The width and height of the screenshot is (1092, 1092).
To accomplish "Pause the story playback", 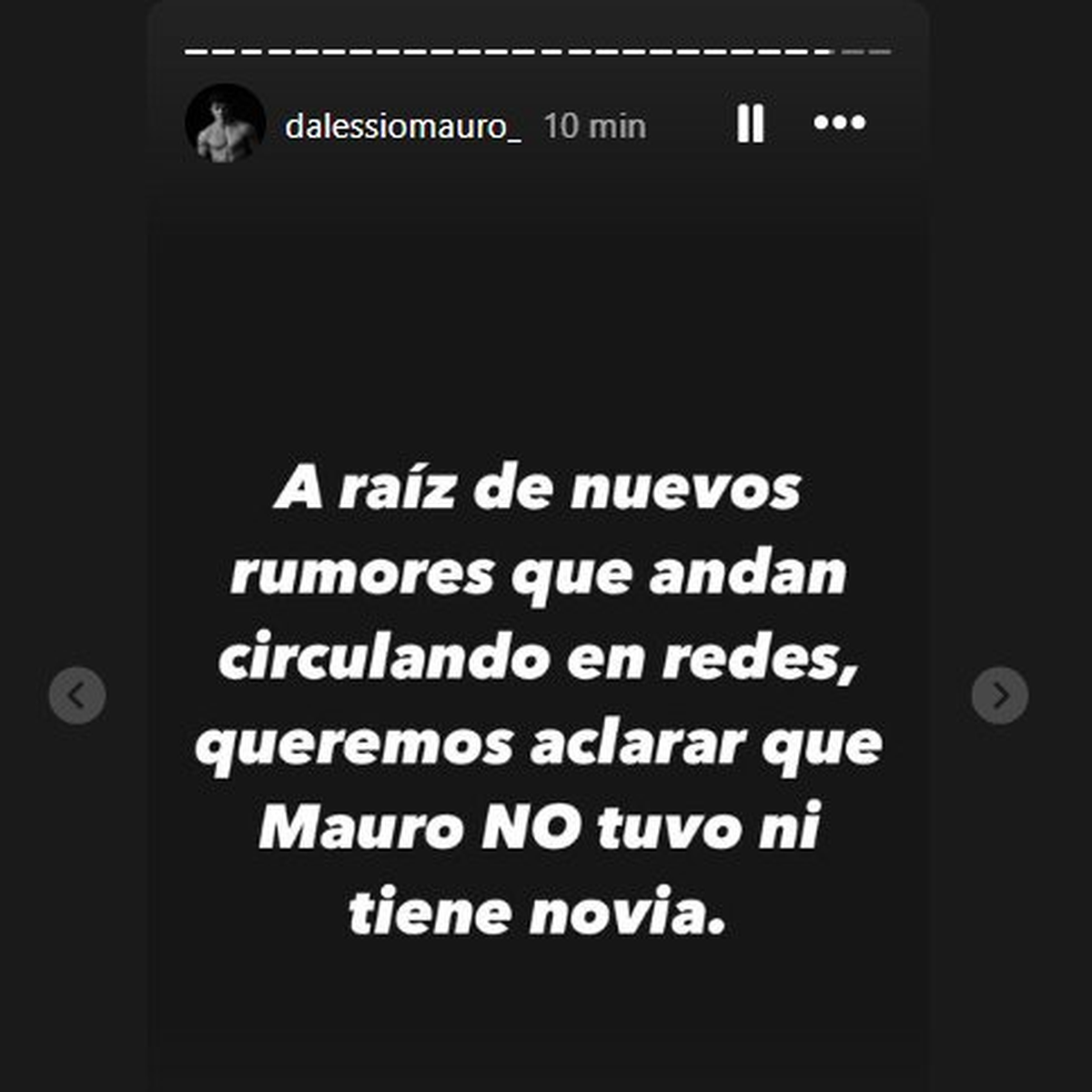I will coord(750,124).
